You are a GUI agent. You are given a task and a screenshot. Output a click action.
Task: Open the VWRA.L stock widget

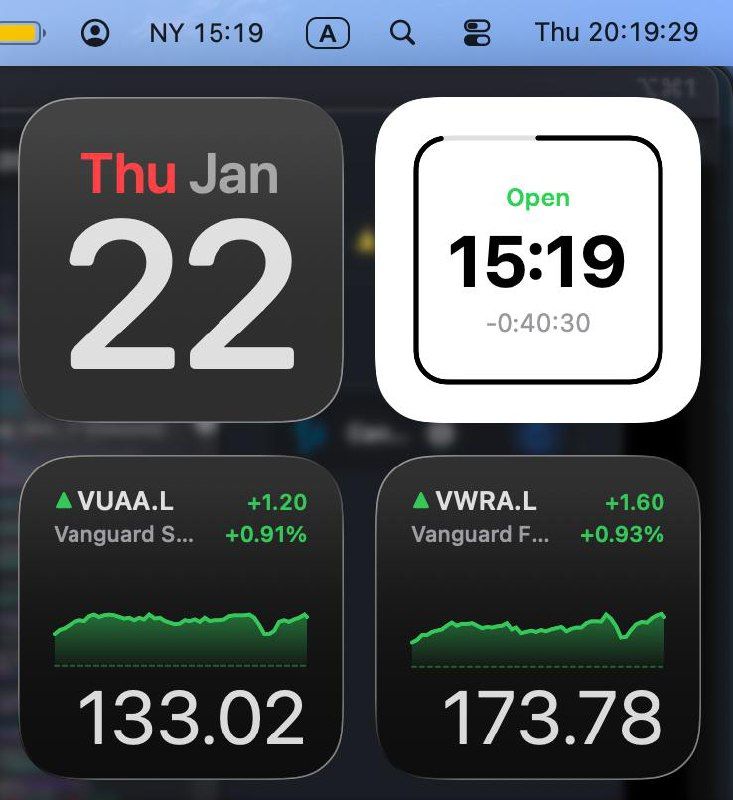click(538, 615)
